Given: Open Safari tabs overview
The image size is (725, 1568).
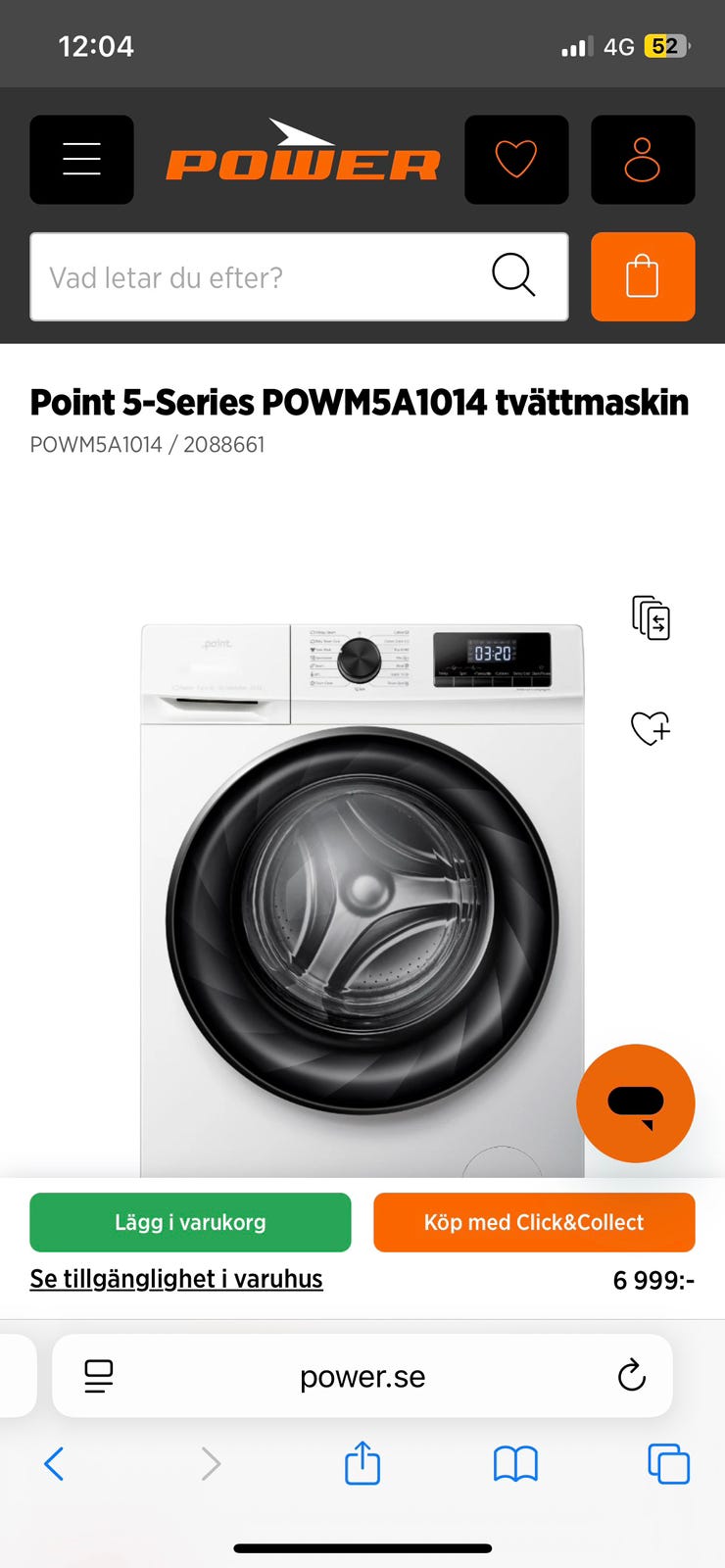Looking at the screenshot, I should tap(669, 1464).
